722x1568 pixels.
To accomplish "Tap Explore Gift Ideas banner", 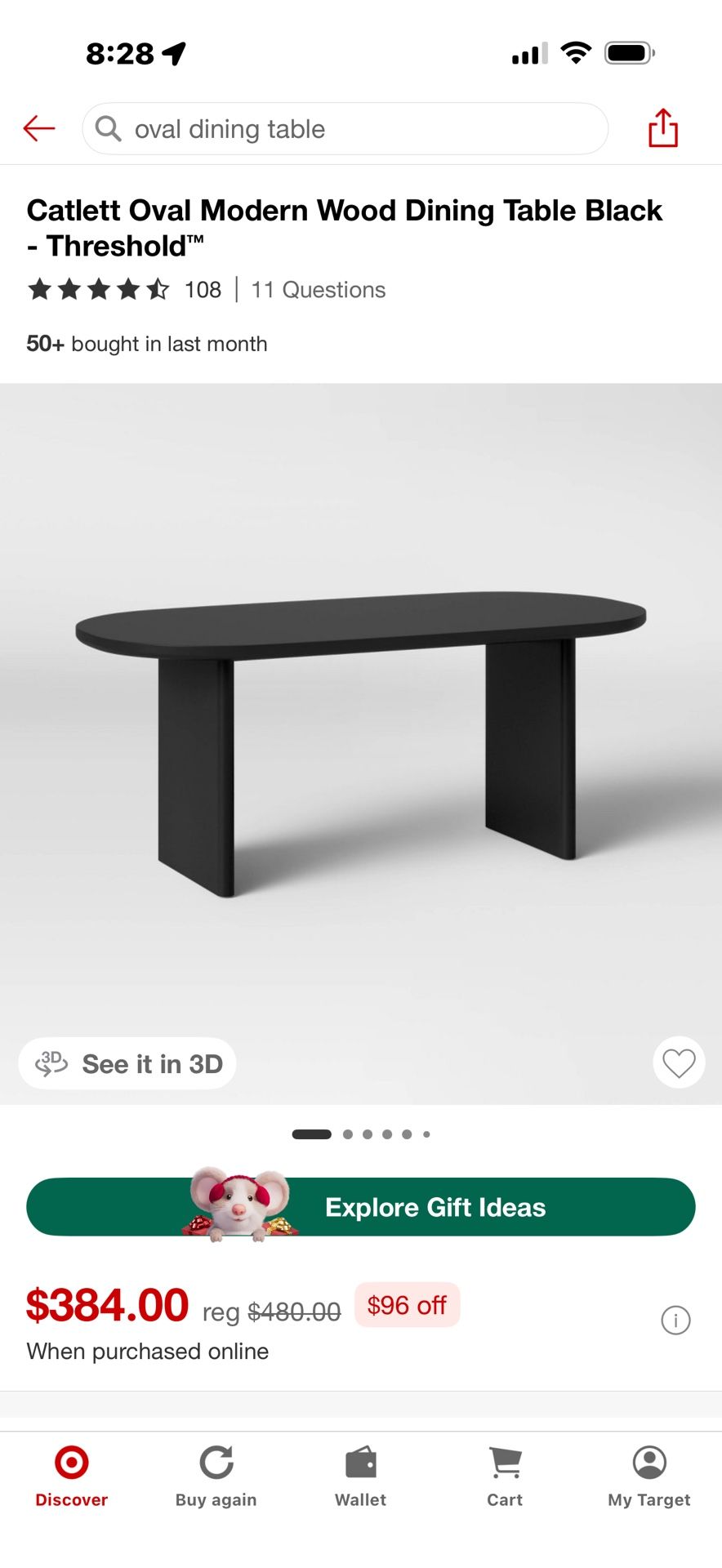I will coord(361,1207).
